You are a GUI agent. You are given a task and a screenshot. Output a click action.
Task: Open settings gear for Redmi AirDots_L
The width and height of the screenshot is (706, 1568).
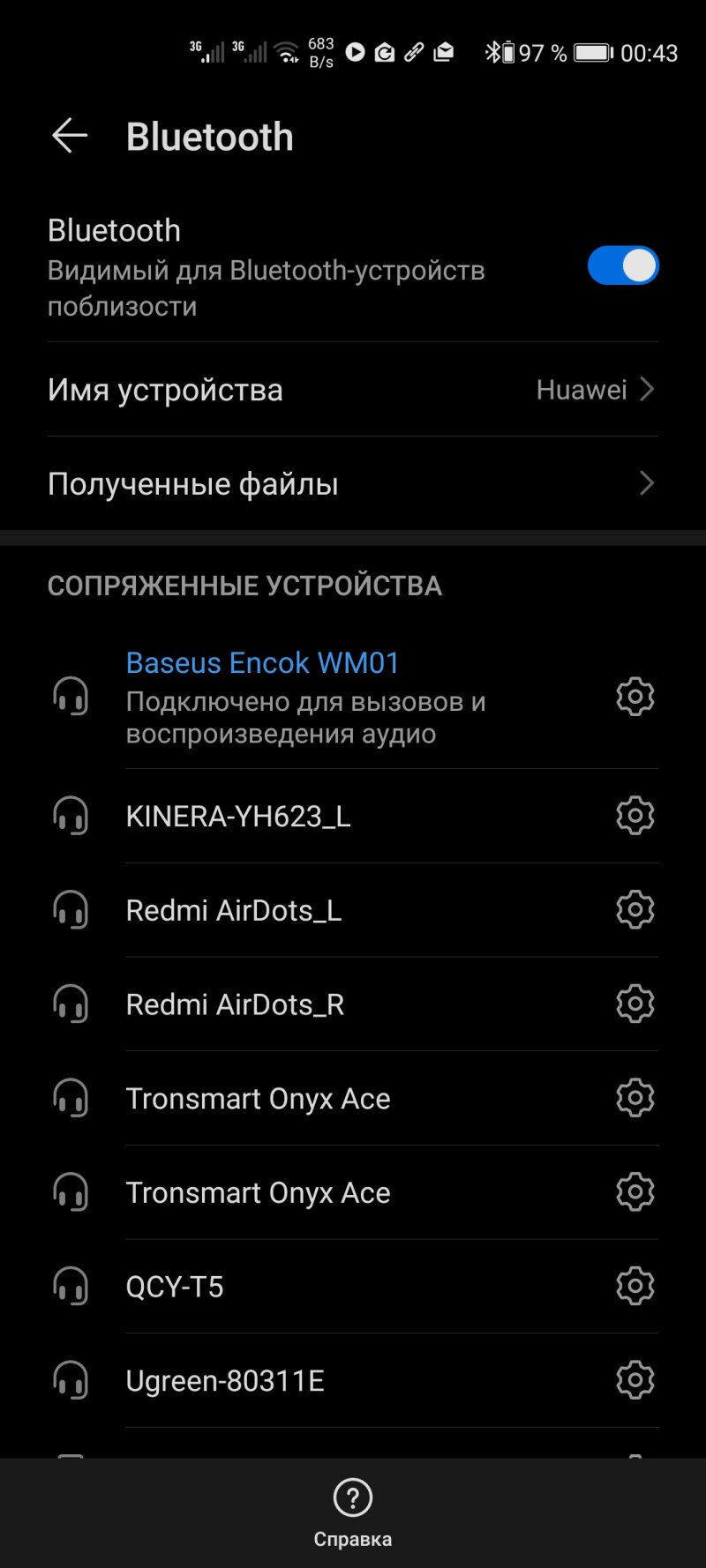click(635, 910)
